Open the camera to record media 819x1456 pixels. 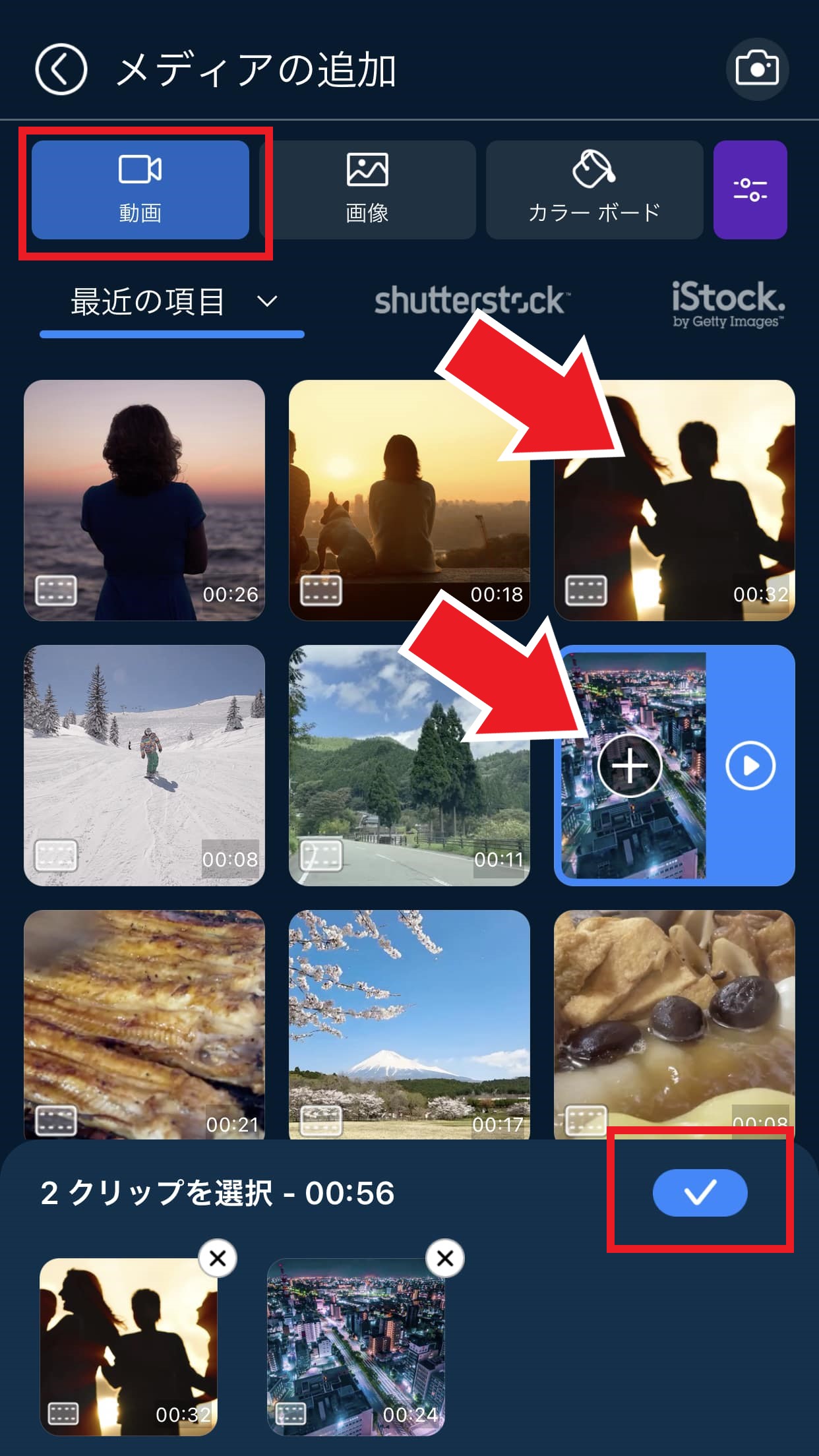757,69
